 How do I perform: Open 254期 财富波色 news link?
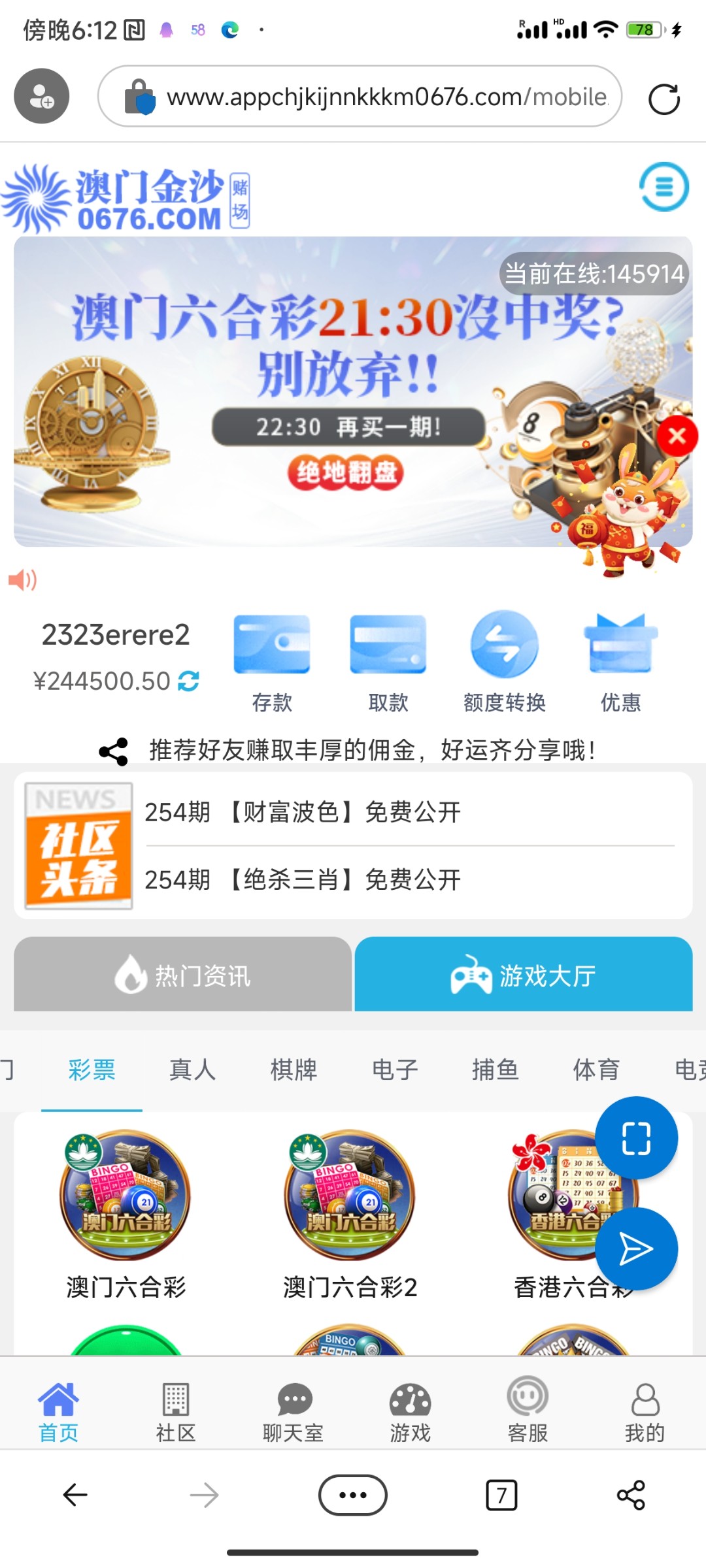point(303,812)
